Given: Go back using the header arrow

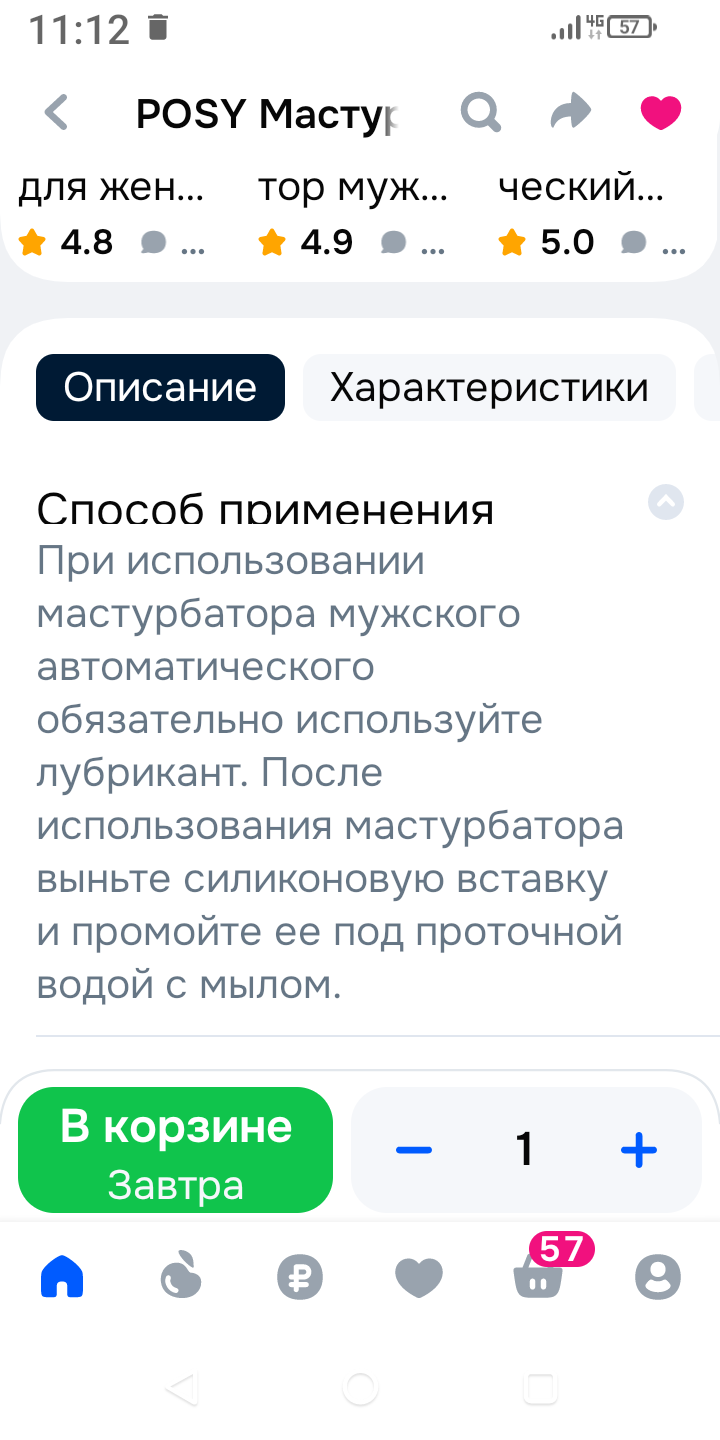Looking at the screenshot, I should [x=57, y=113].
